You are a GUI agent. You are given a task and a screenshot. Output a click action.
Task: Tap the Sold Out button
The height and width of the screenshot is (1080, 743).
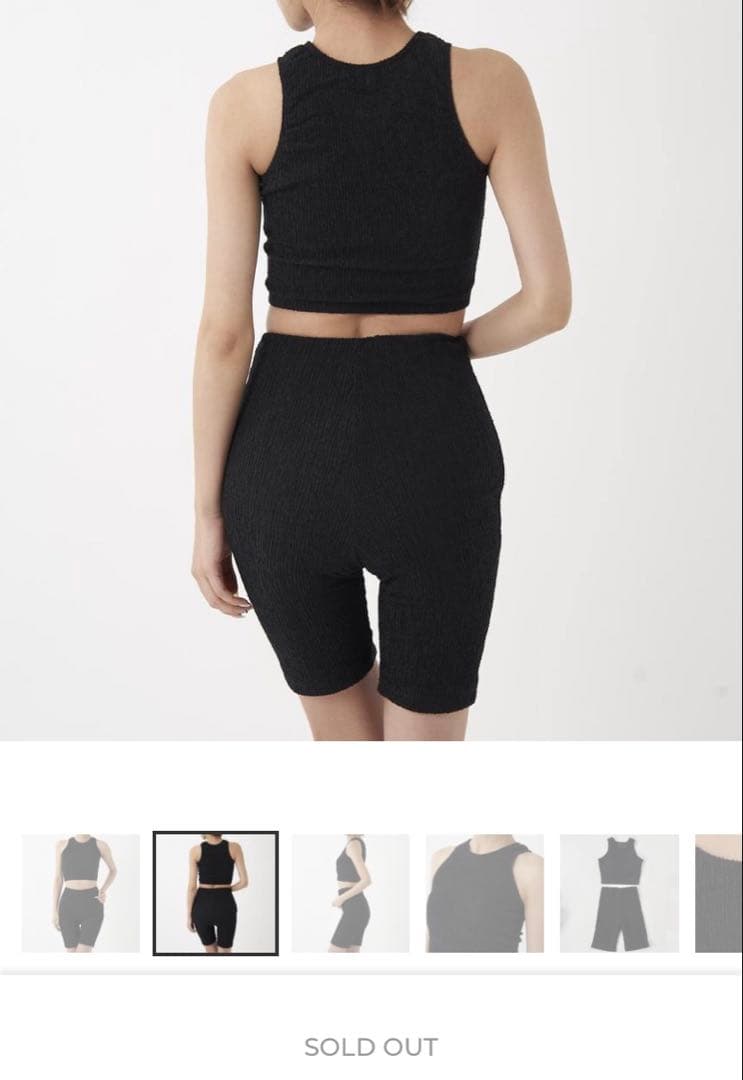click(x=371, y=1047)
